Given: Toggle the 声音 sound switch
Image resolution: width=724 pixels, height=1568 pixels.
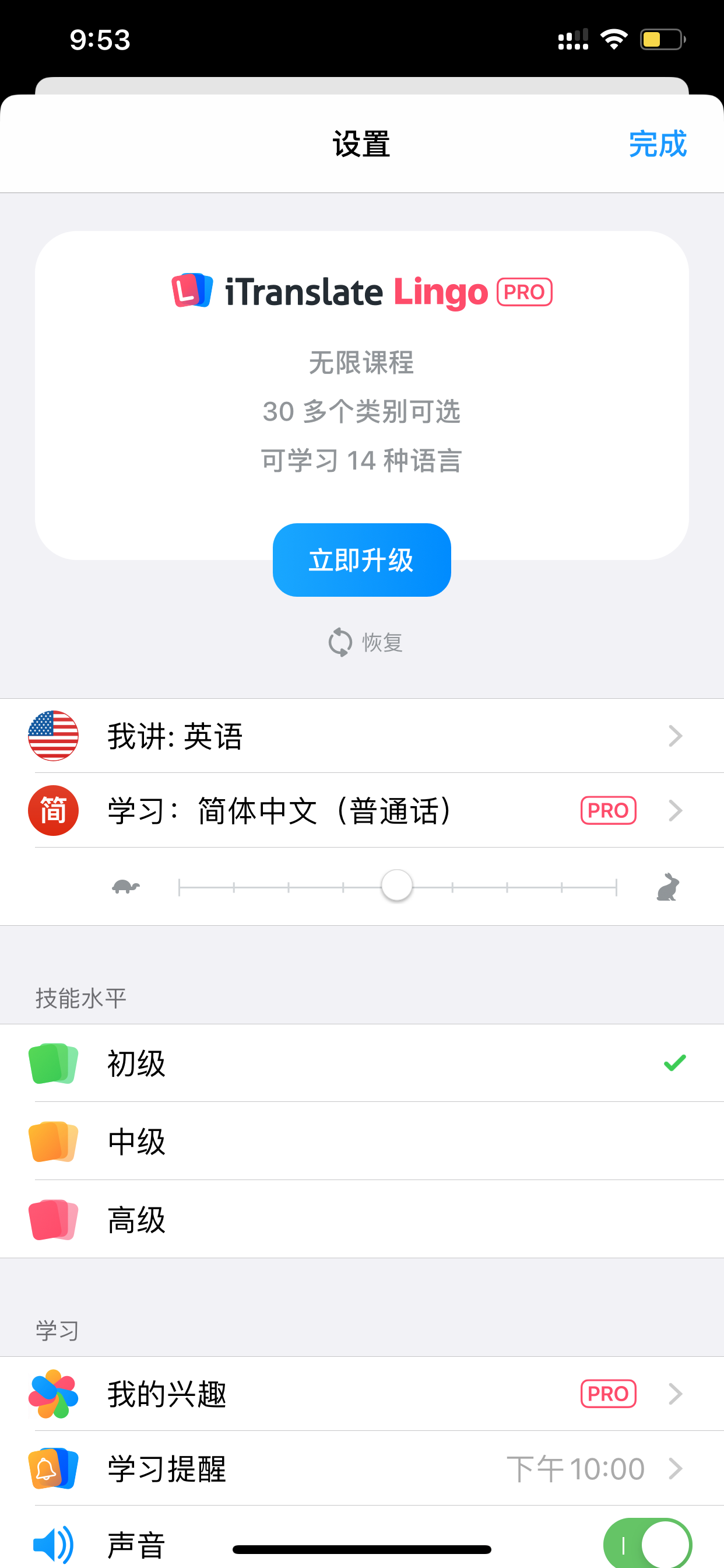Looking at the screenshot, I should [x=647, y=1543].
